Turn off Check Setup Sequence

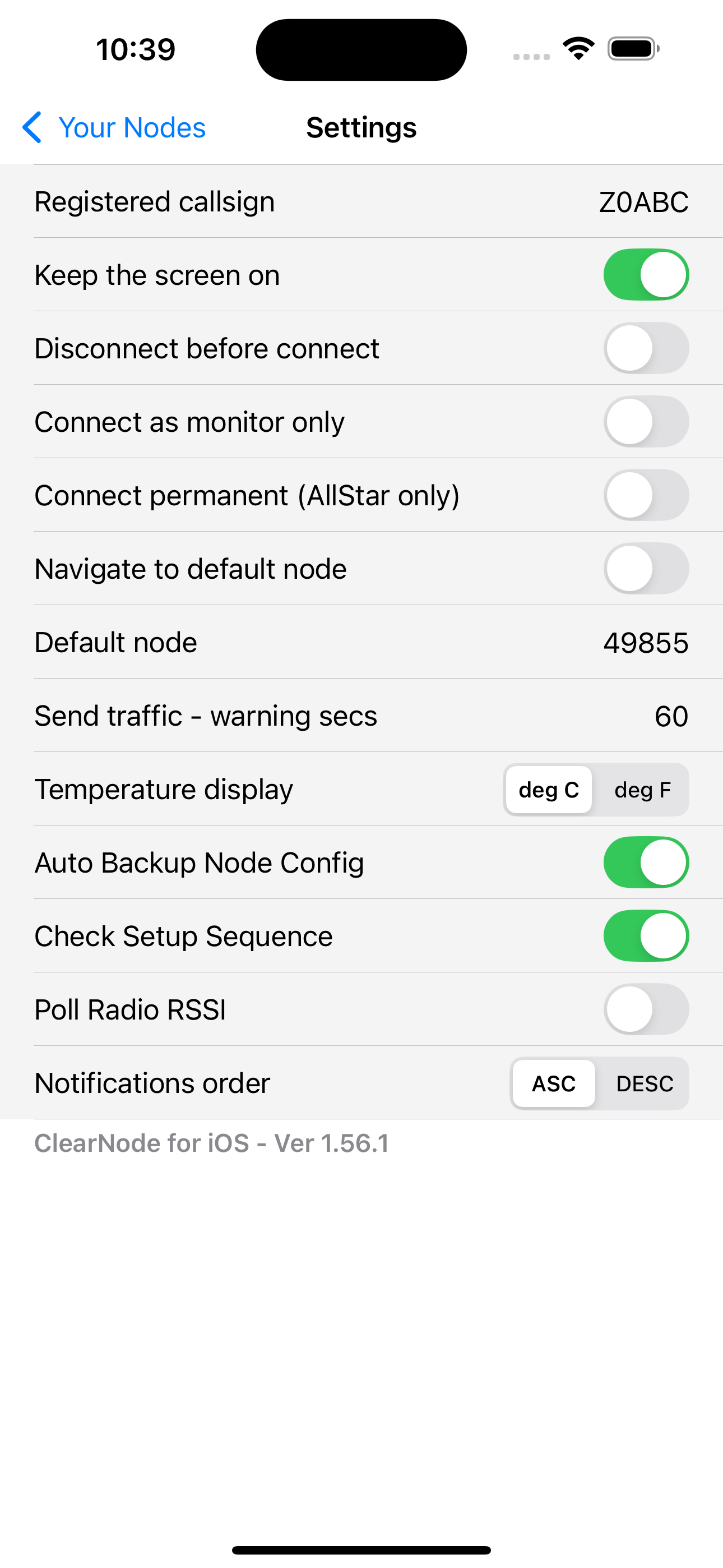coord(646,935)
